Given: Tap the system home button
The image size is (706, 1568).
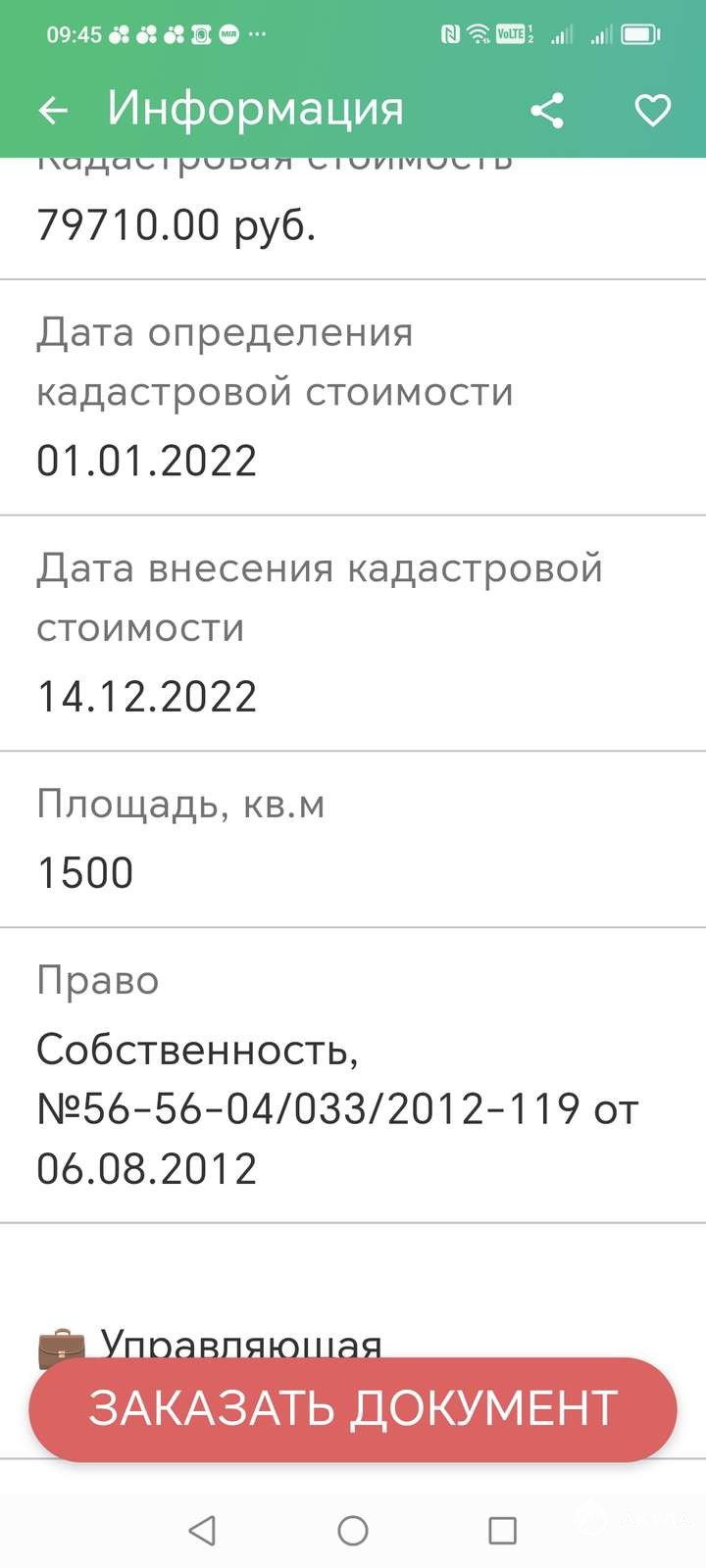Looking at the screenshot, I should point(353,1530).
